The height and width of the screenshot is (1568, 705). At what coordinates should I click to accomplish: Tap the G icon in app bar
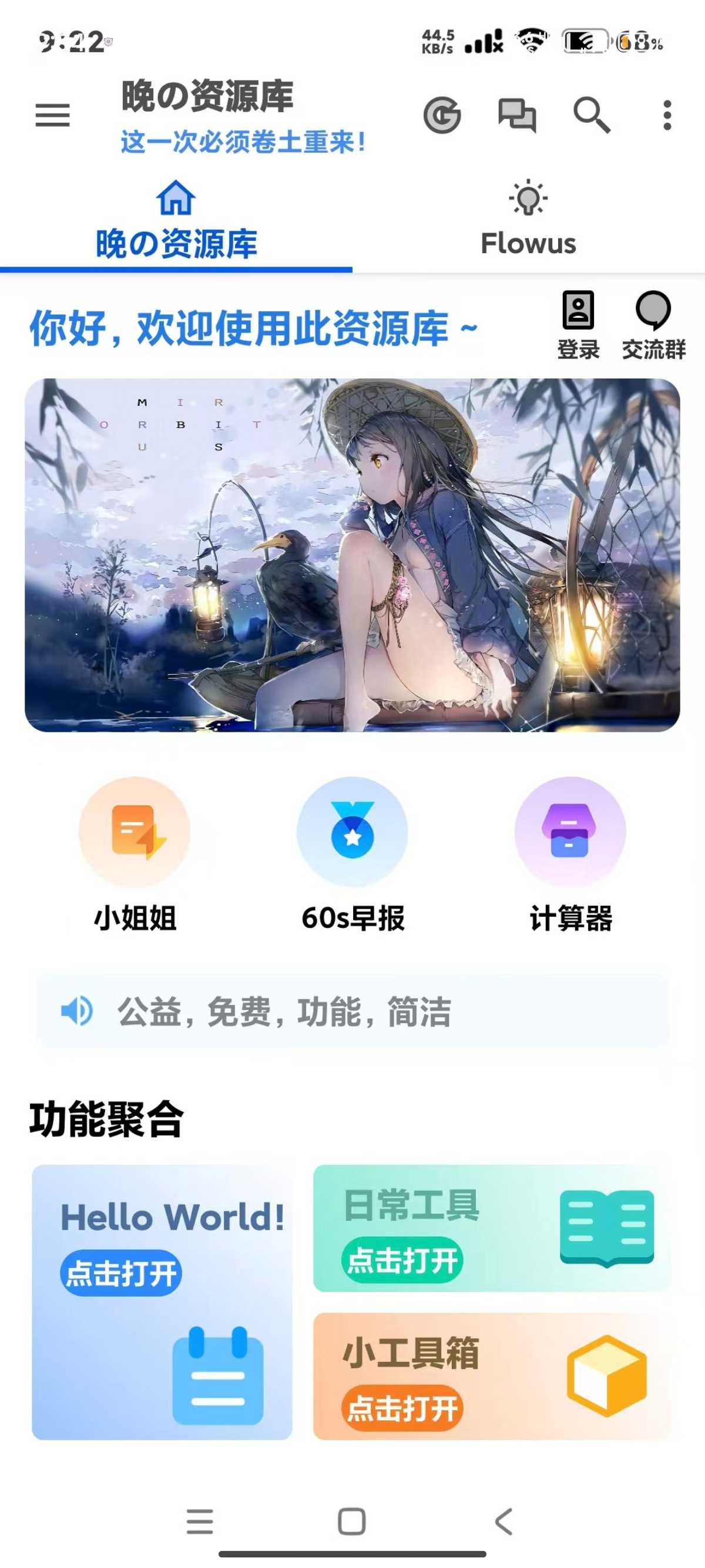point(442,115)
